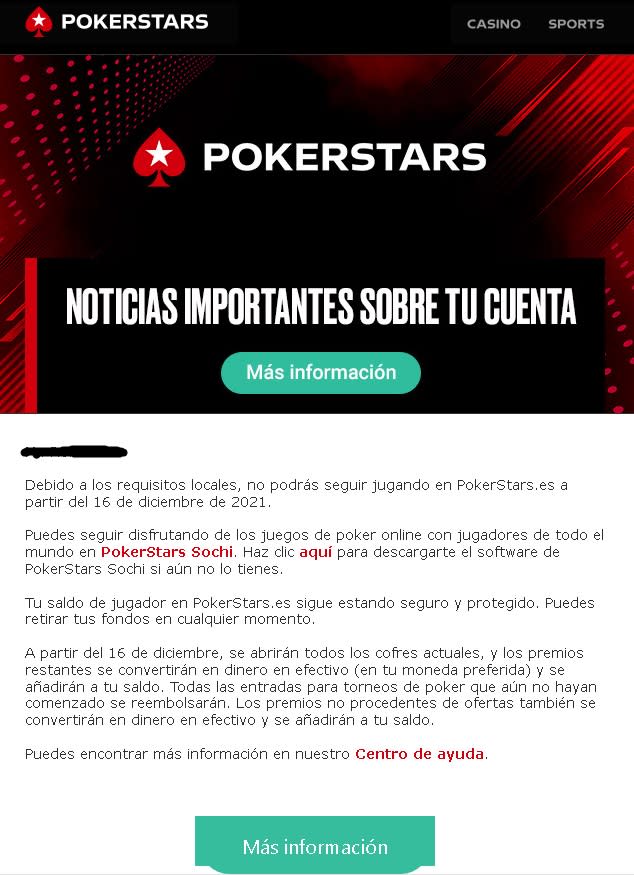The height and width of the screenshot is (875, 634).
Task: Tap the Más información button in the banner
Action: tap(321, 372)
